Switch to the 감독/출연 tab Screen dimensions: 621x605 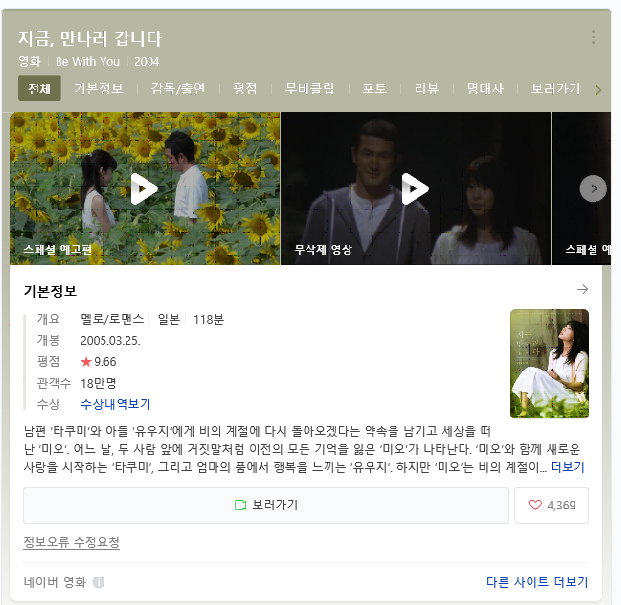[178, 89]
